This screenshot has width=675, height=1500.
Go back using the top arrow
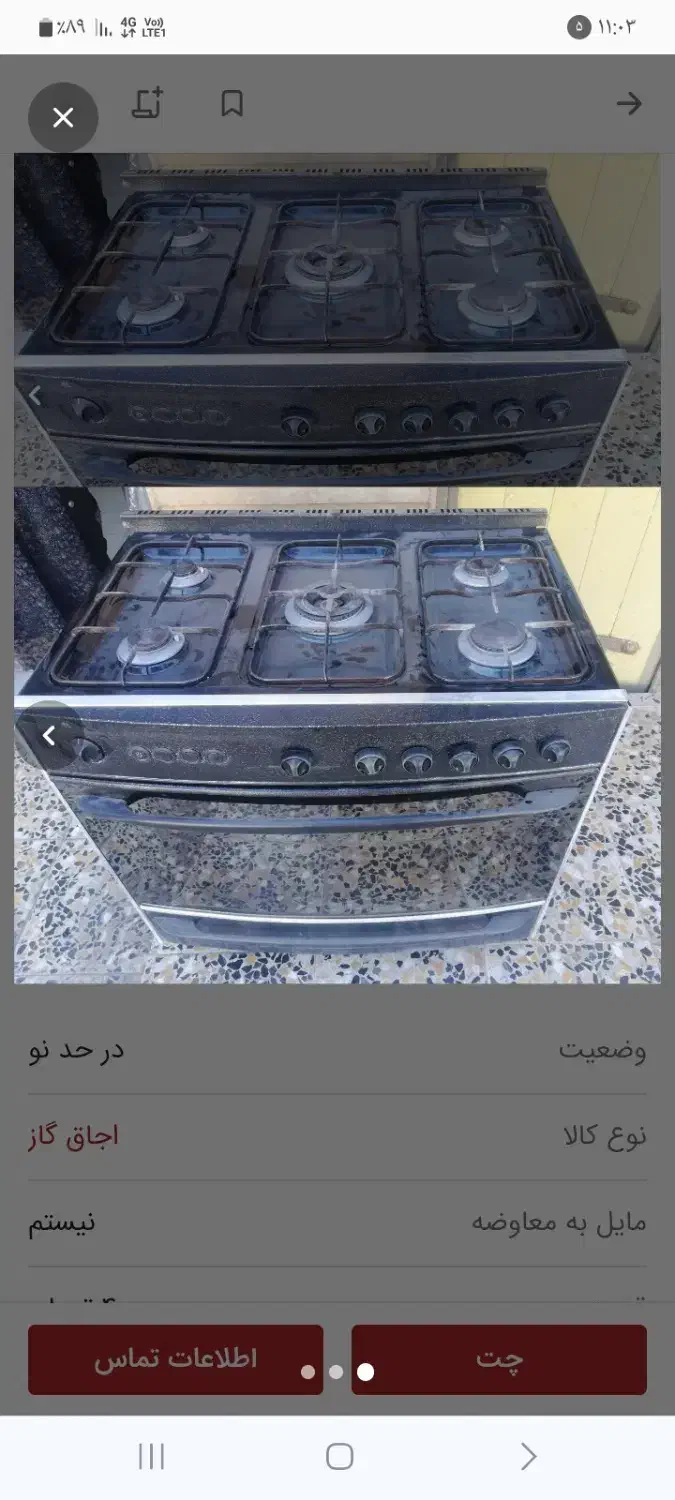pyautogui.click(x=629, y=103)
